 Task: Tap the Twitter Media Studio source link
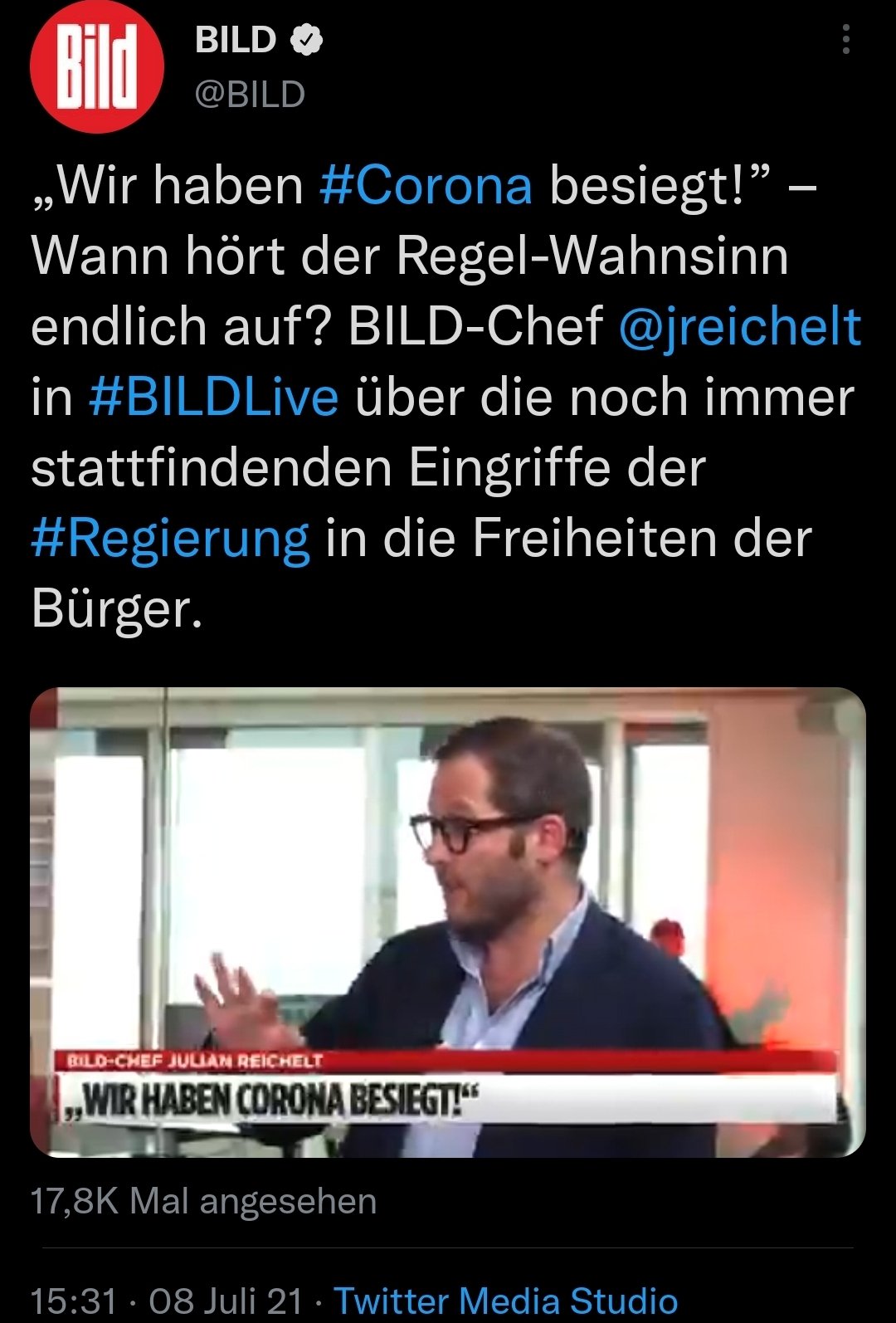click(x=505, y=1300)
